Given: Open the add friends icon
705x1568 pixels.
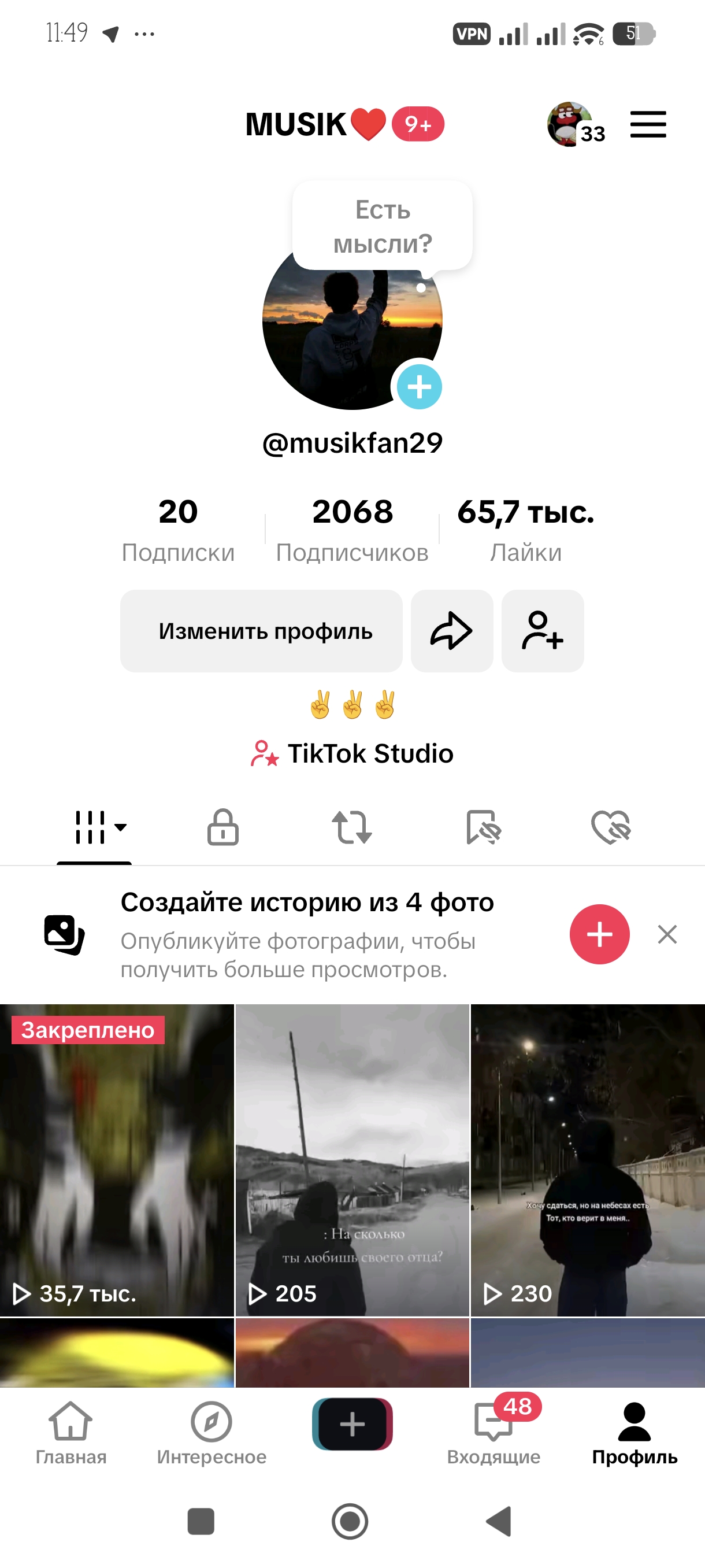Looking at the screenshot, I should (x=542, y=631).
